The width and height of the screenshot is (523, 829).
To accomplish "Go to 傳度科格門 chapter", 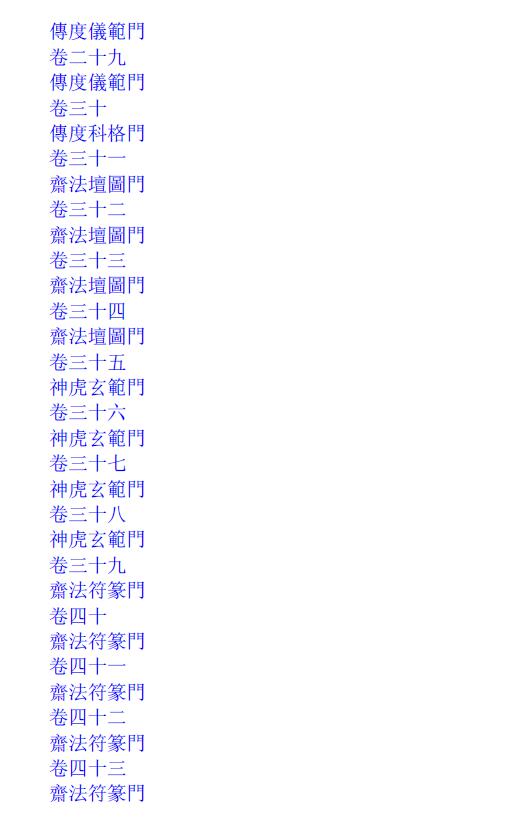I will [97, 133].
